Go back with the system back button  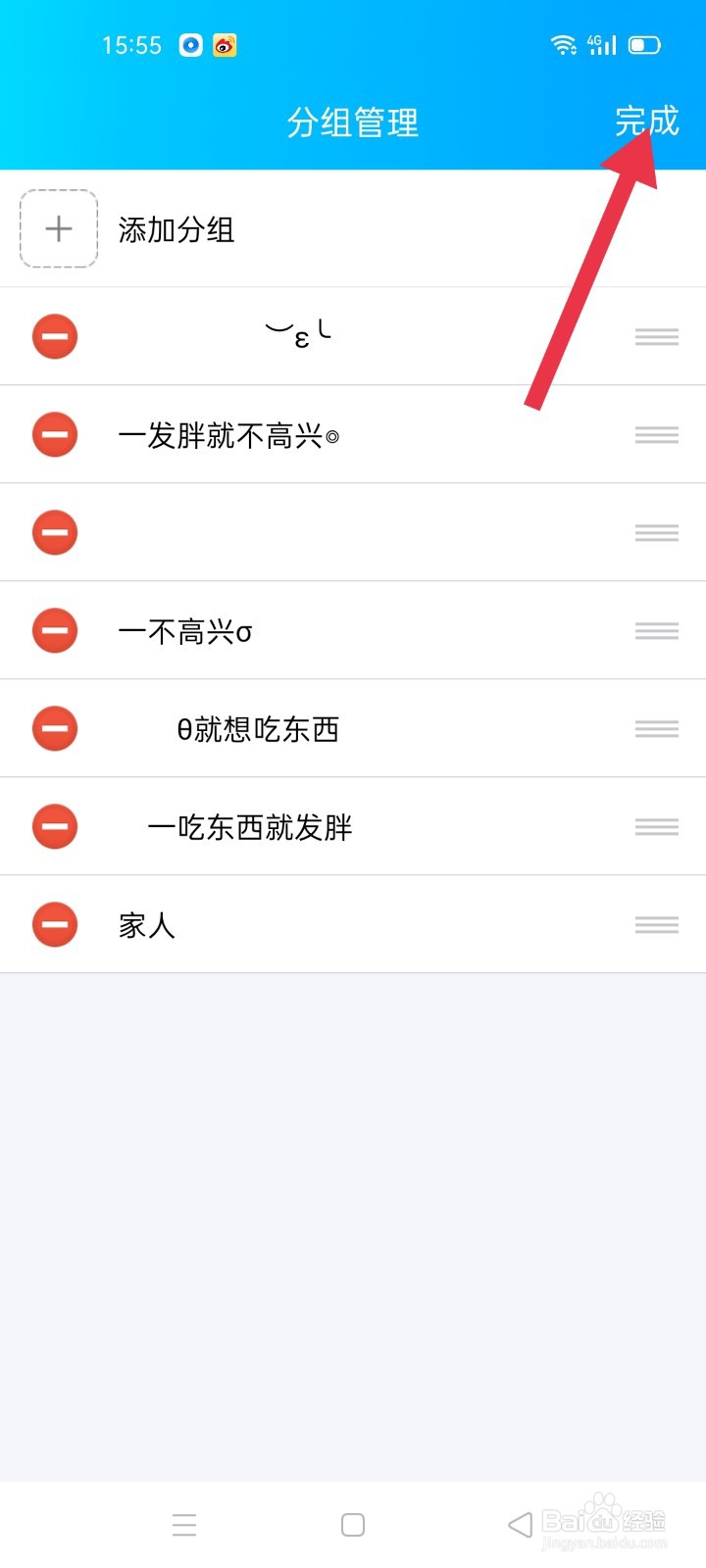pos(520,1524)
